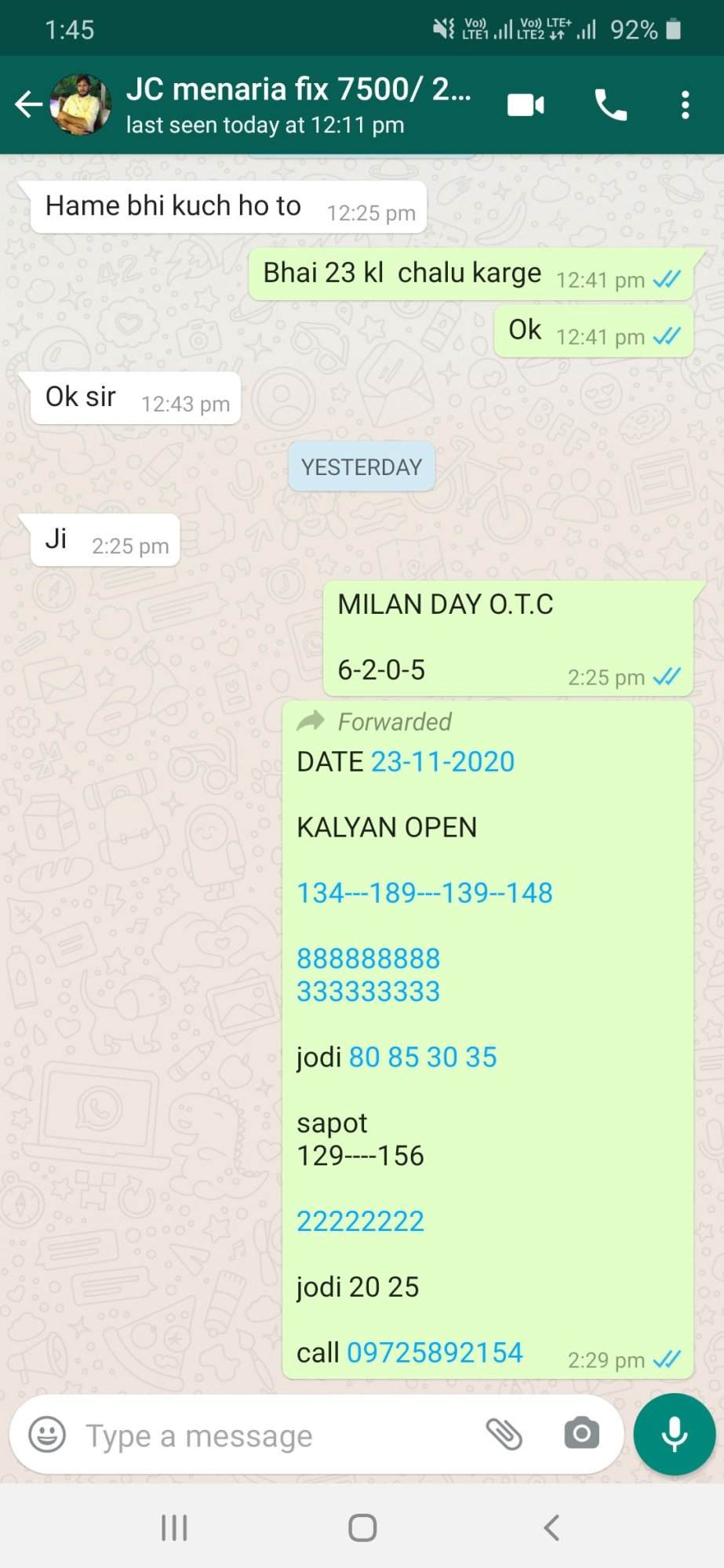Open the emoji picker
The image size is (724, 1568).
47,1435
